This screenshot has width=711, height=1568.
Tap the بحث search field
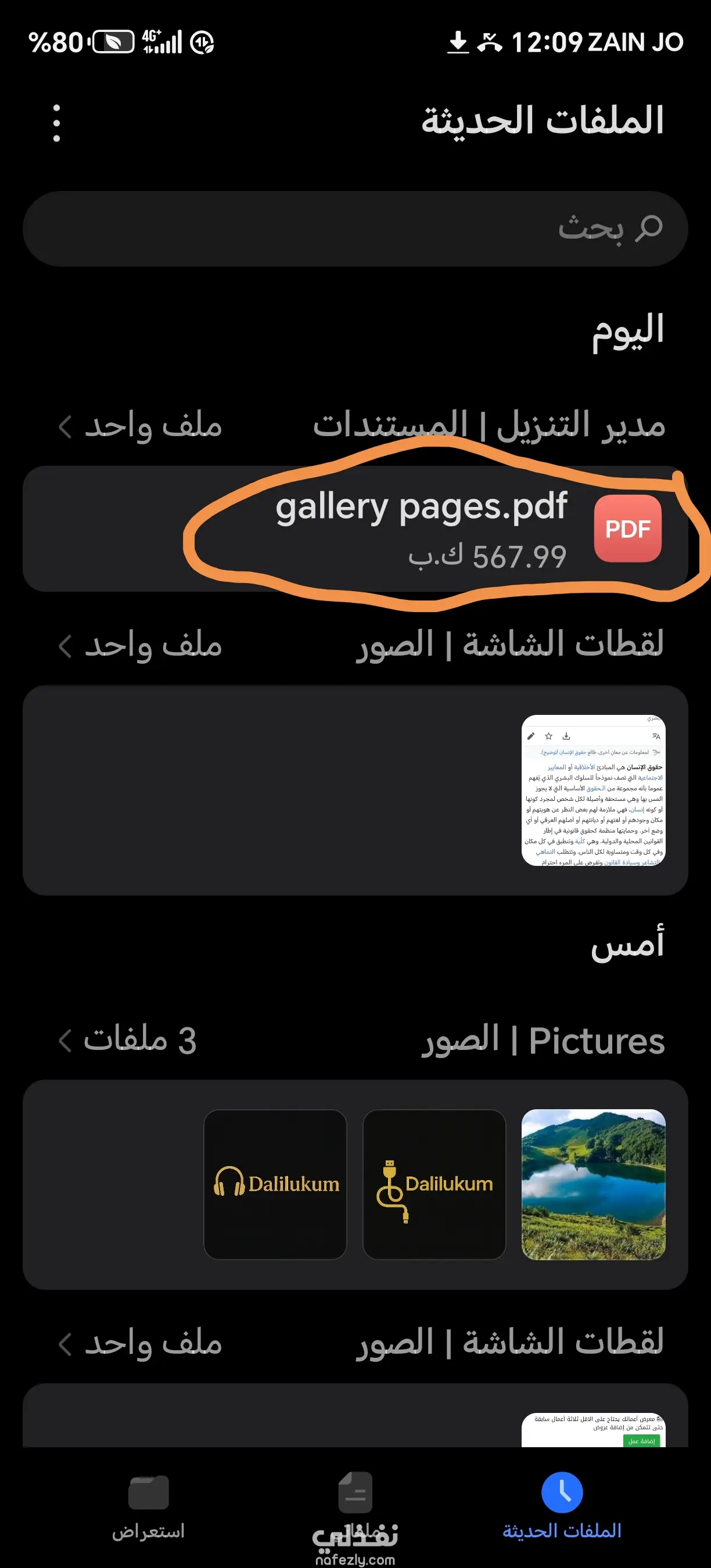(355, 229)
